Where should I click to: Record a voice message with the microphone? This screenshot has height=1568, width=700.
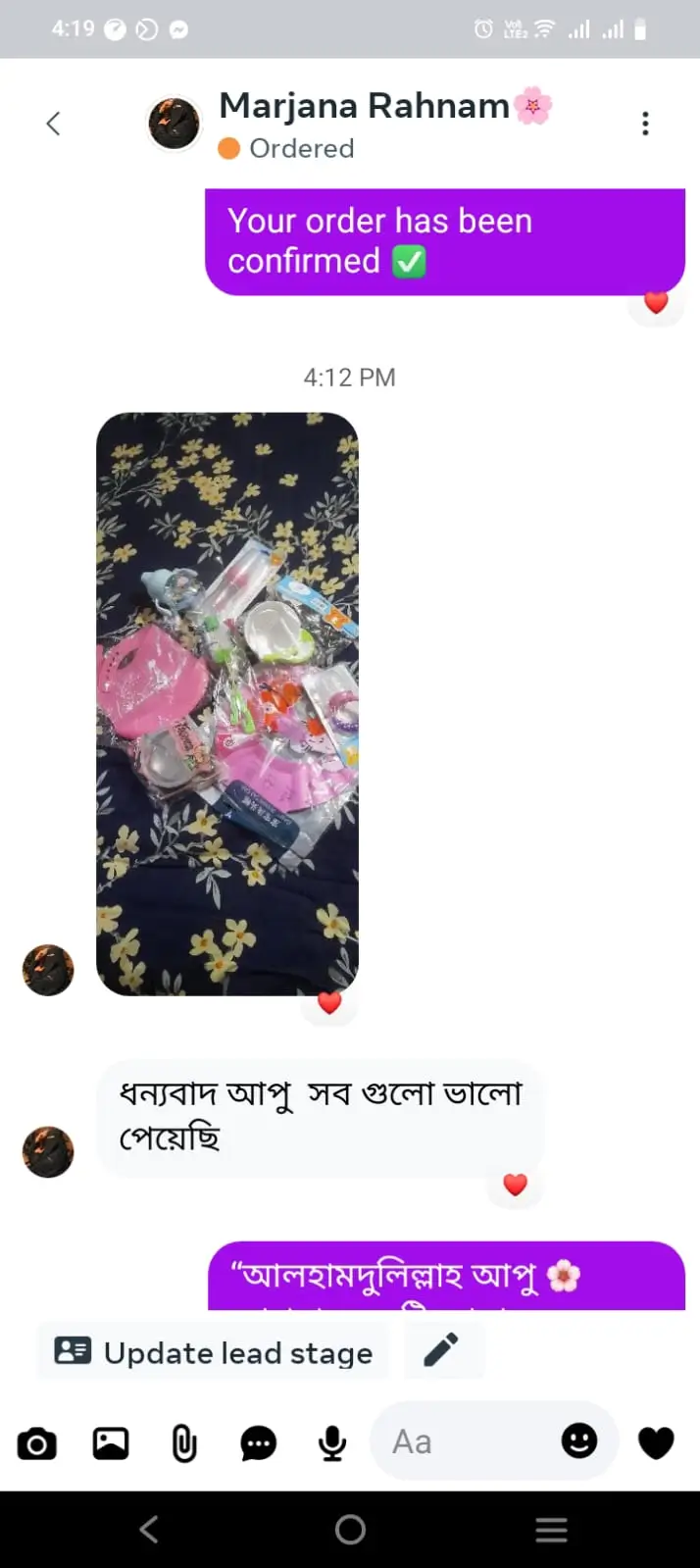[x=332, y=1443]
